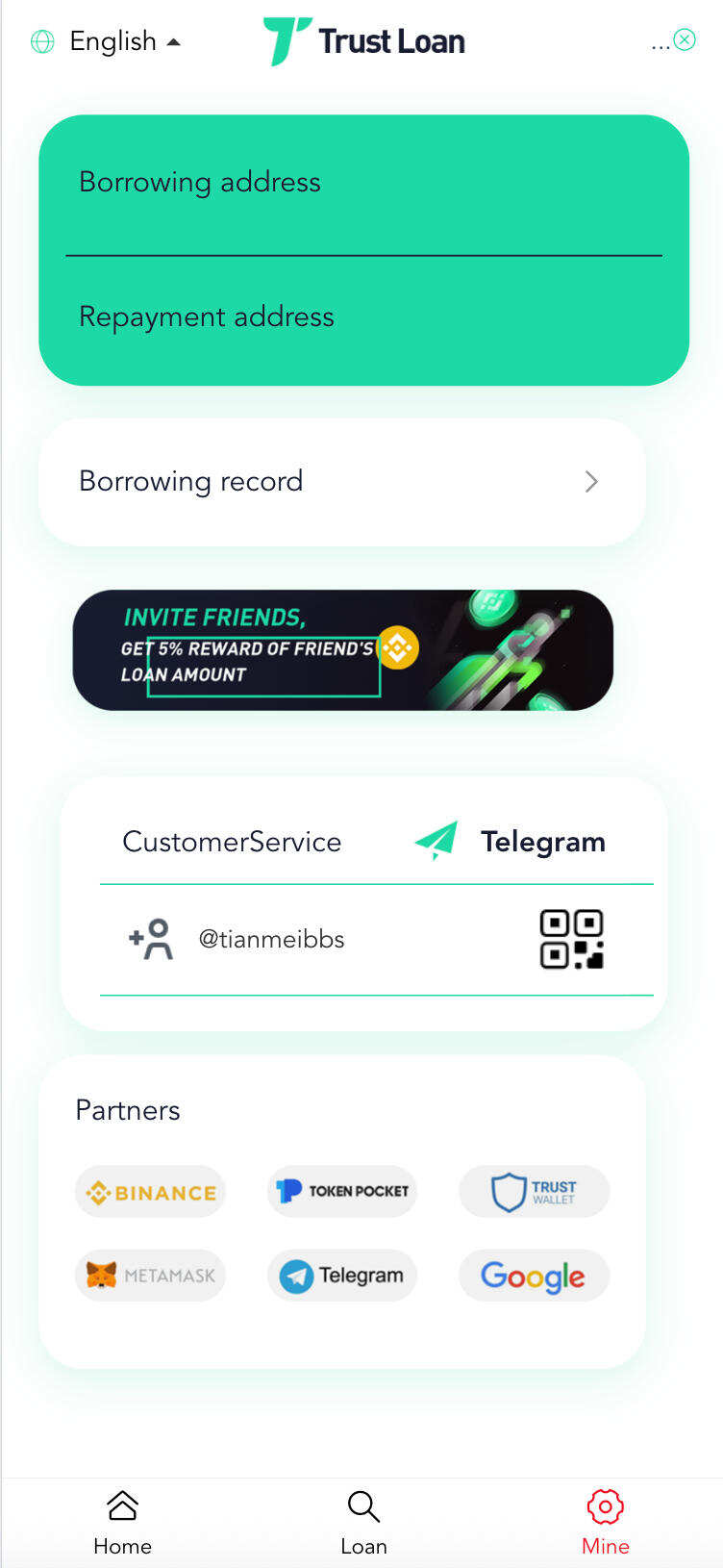Open the Google partner chip
The height and width of the screenshot is (1568, 723).
[x=534, y=1276]
